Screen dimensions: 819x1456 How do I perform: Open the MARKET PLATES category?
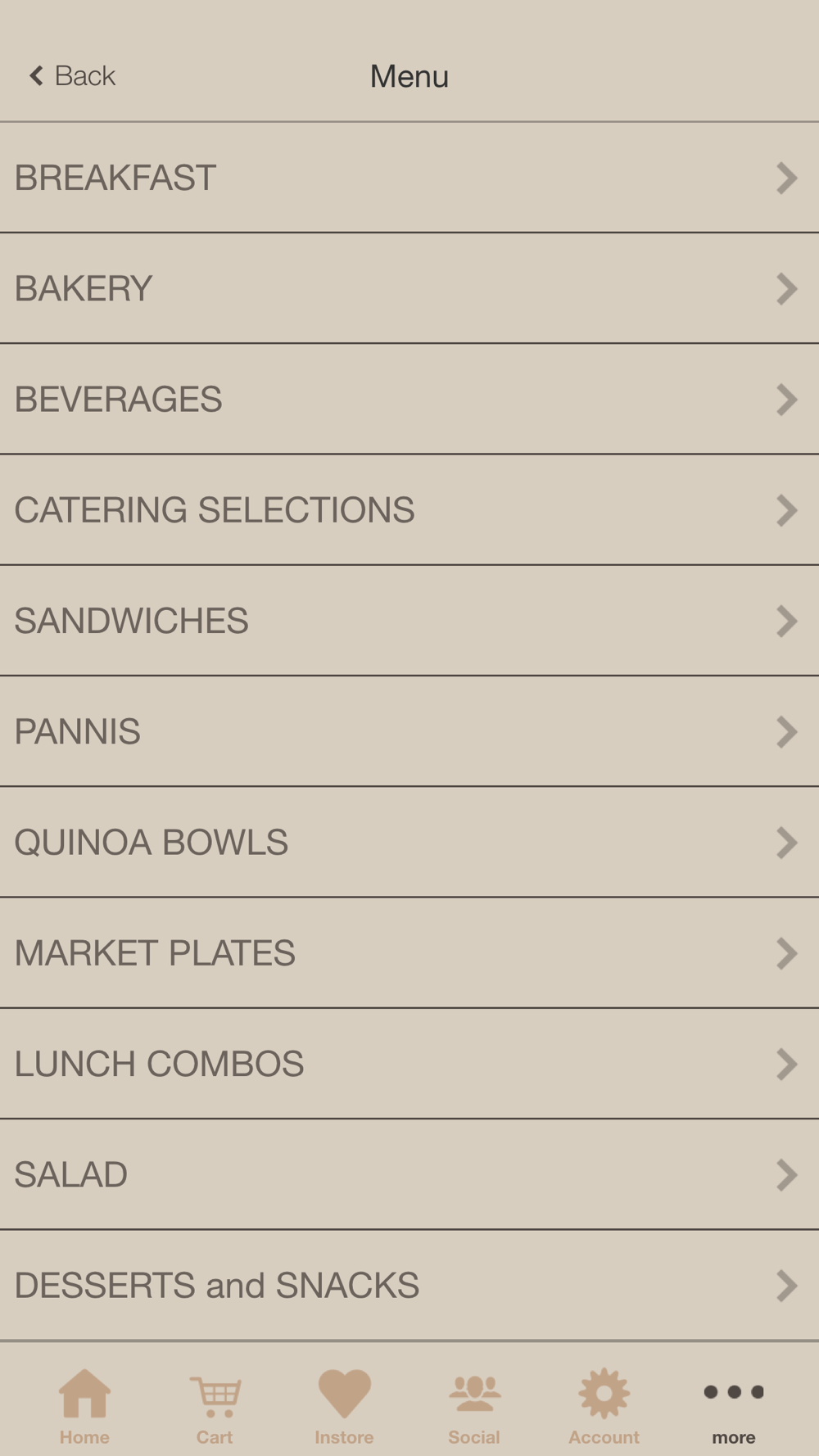(409, 953)
